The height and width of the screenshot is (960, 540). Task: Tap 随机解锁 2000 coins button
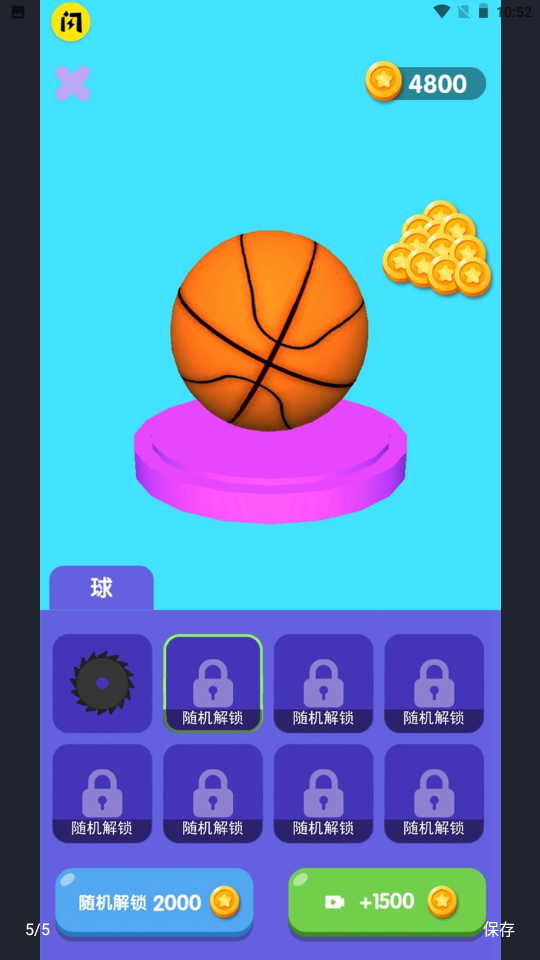tap(154, 902)
